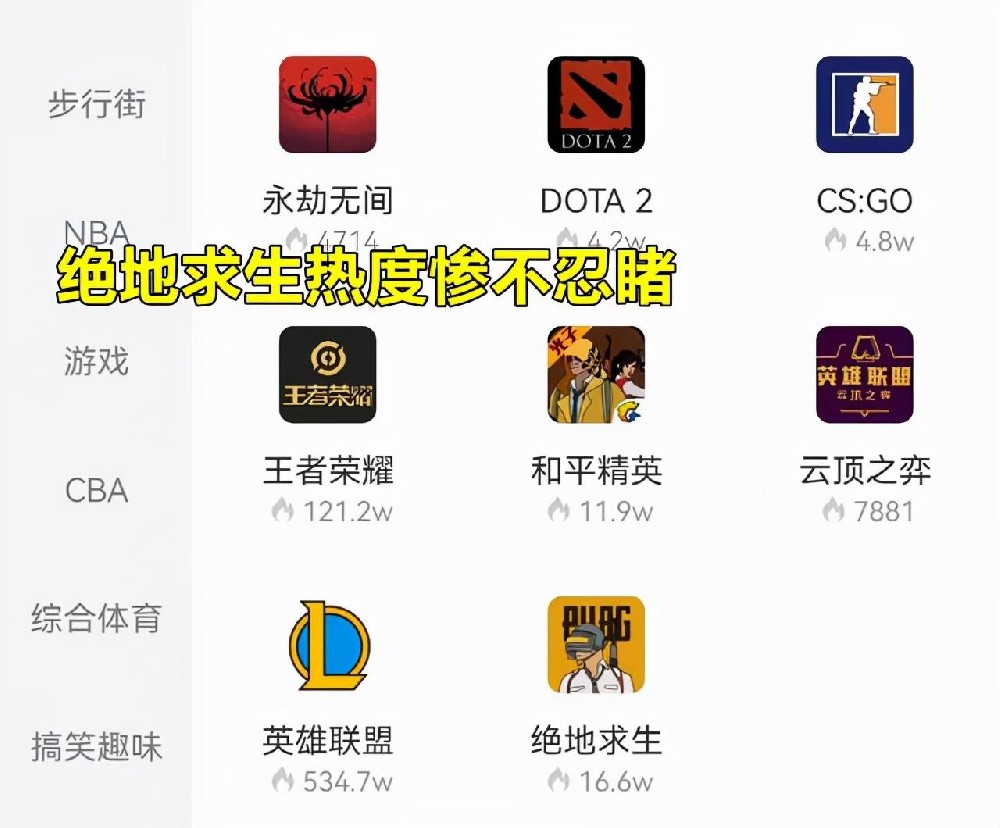Open the 绝地求生 section
This screenshot has width=1000, height=828.
(x=596, y=645)
